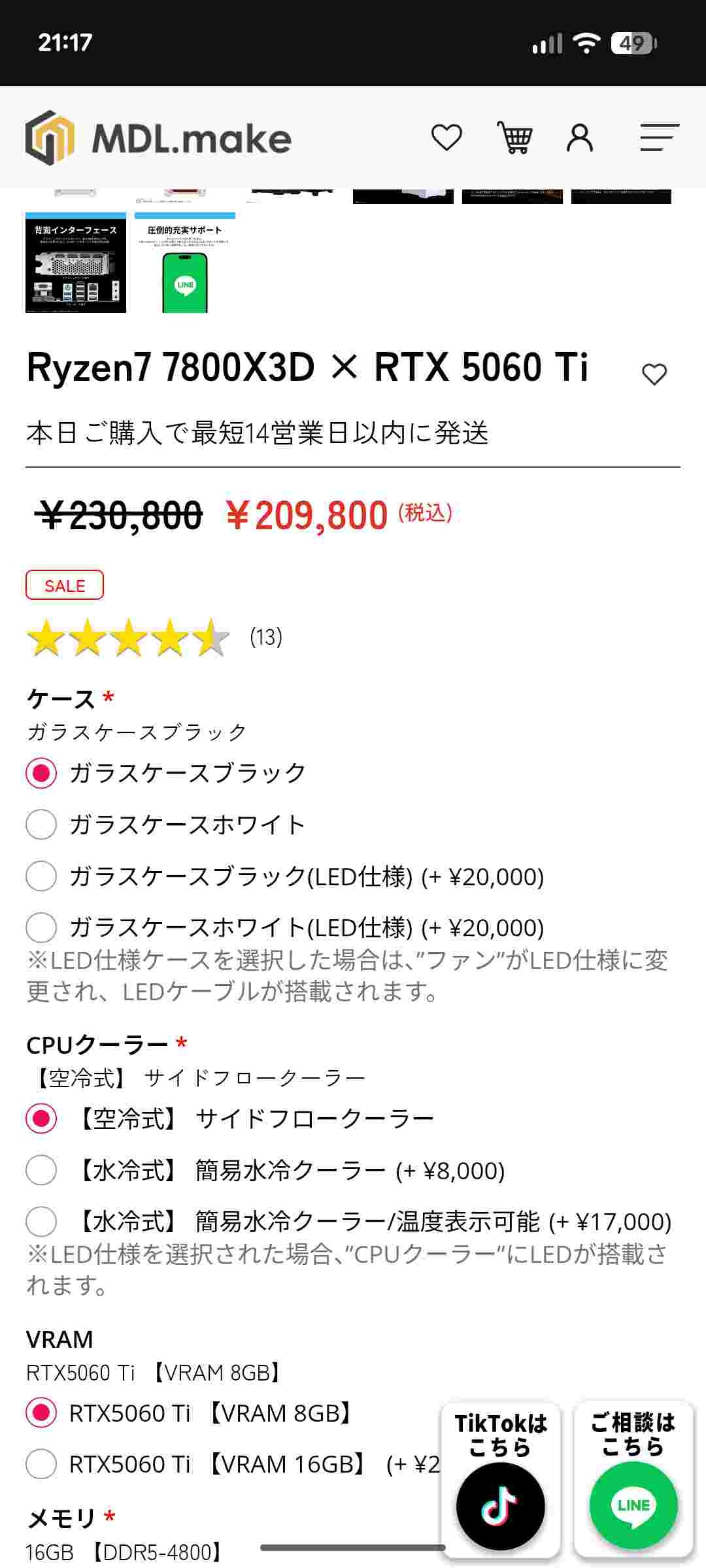Go to MDL.make home via logo
Viewport: 706px width, 1568px height.
click(x=159, y=138)
